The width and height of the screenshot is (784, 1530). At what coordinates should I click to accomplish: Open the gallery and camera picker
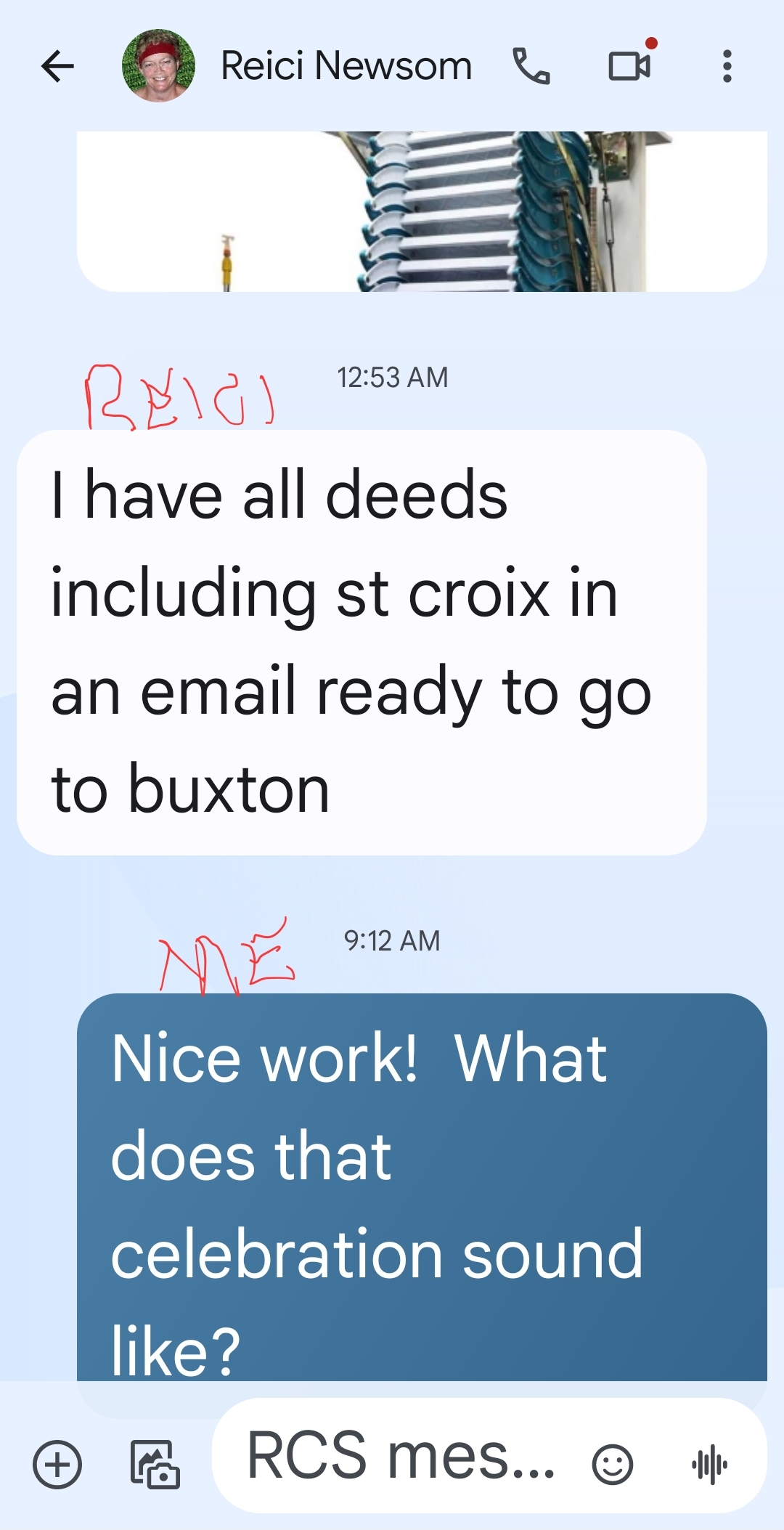(x=155, y=1464)
